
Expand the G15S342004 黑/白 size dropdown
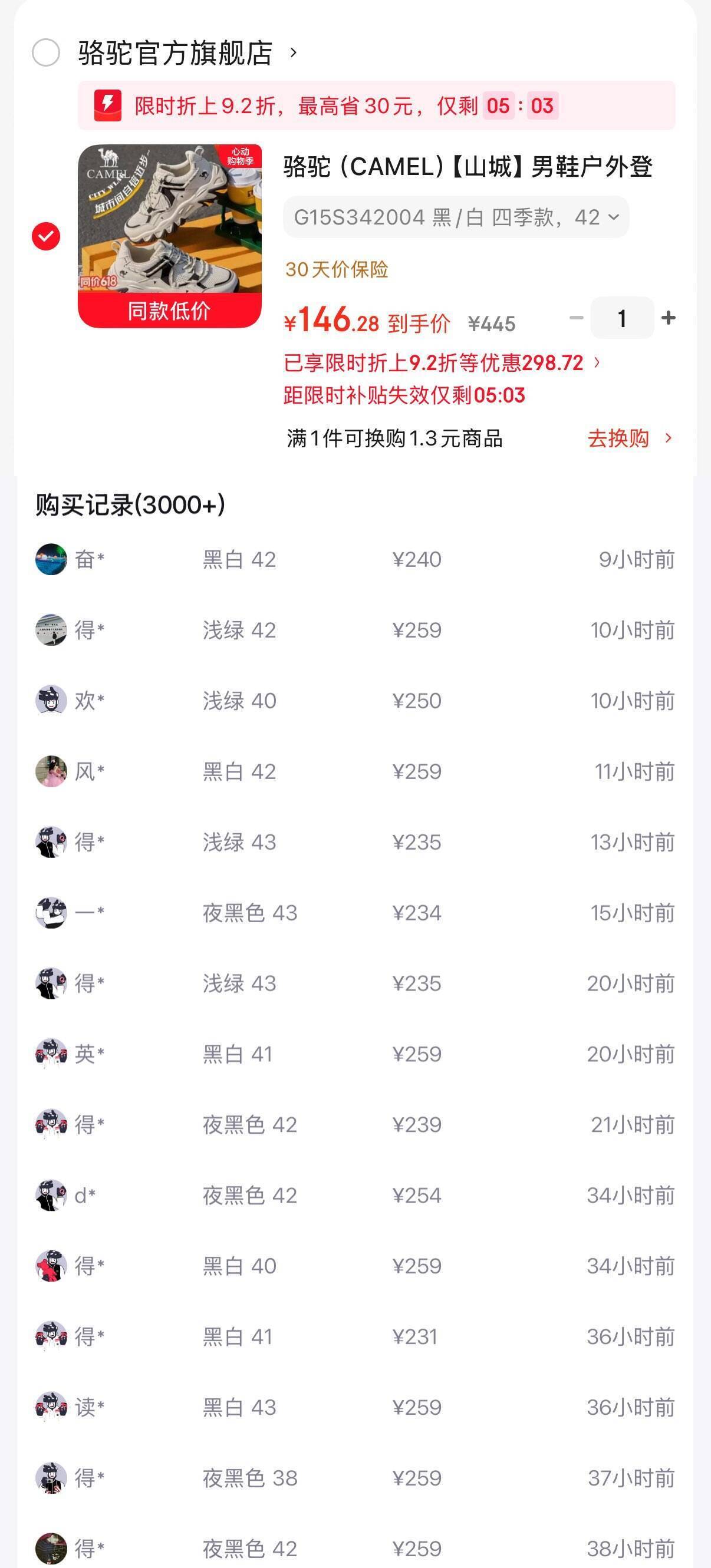click(456, 217)
